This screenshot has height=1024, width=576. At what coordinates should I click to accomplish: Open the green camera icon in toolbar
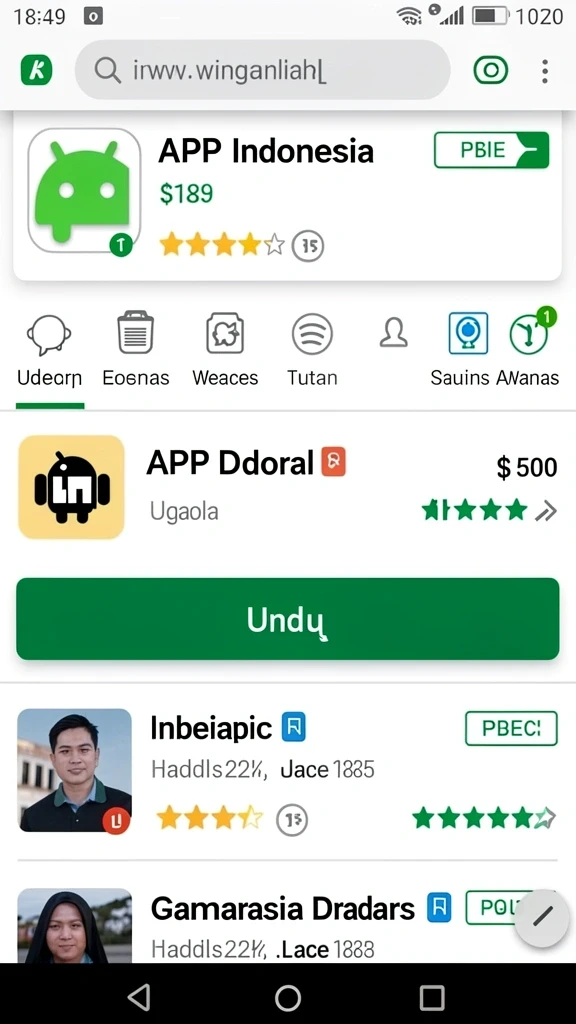tap(490, 70)
